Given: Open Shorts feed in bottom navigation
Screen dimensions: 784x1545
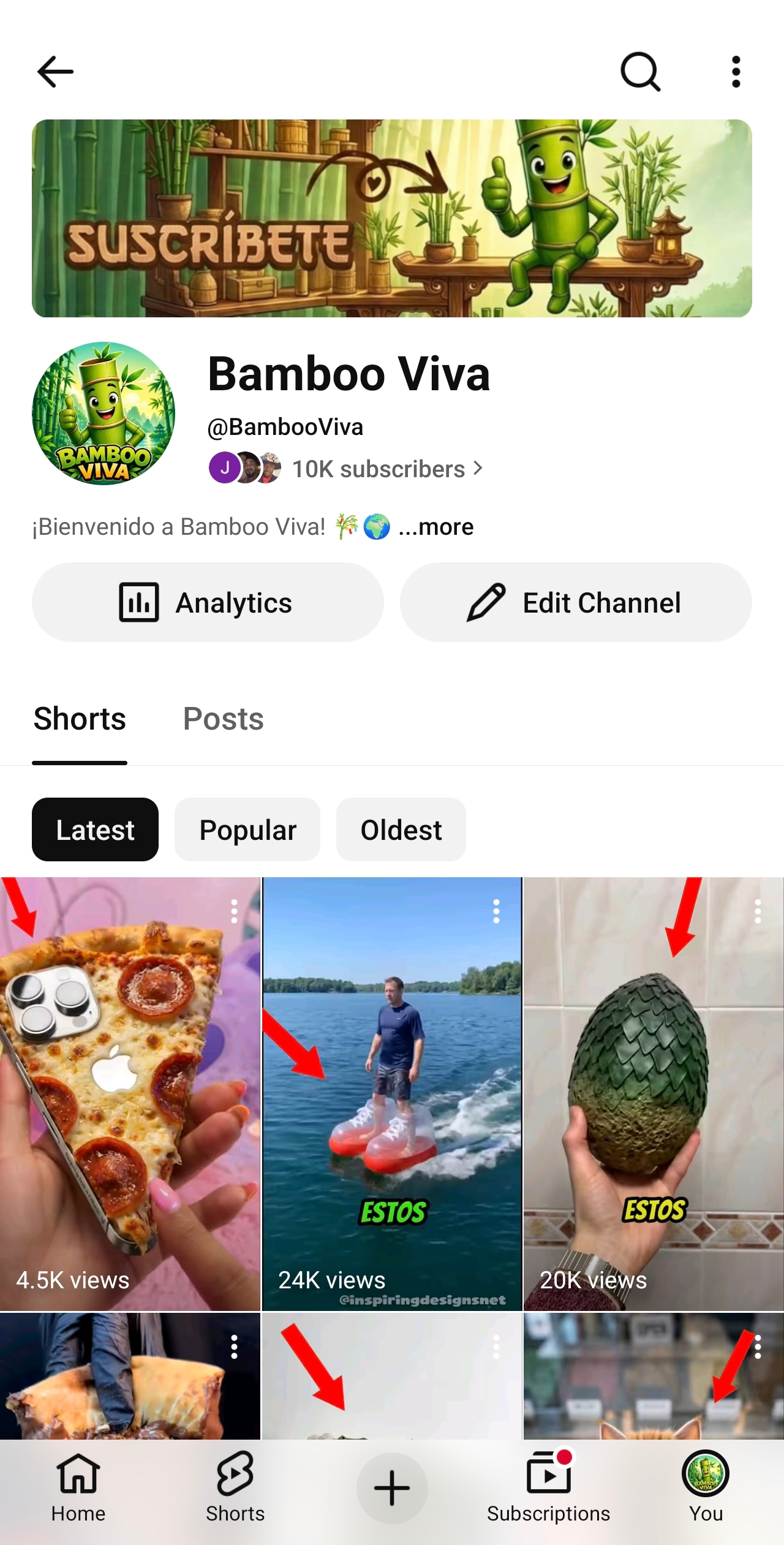Looking at the screenshot, I should [x=235, y=1488].
